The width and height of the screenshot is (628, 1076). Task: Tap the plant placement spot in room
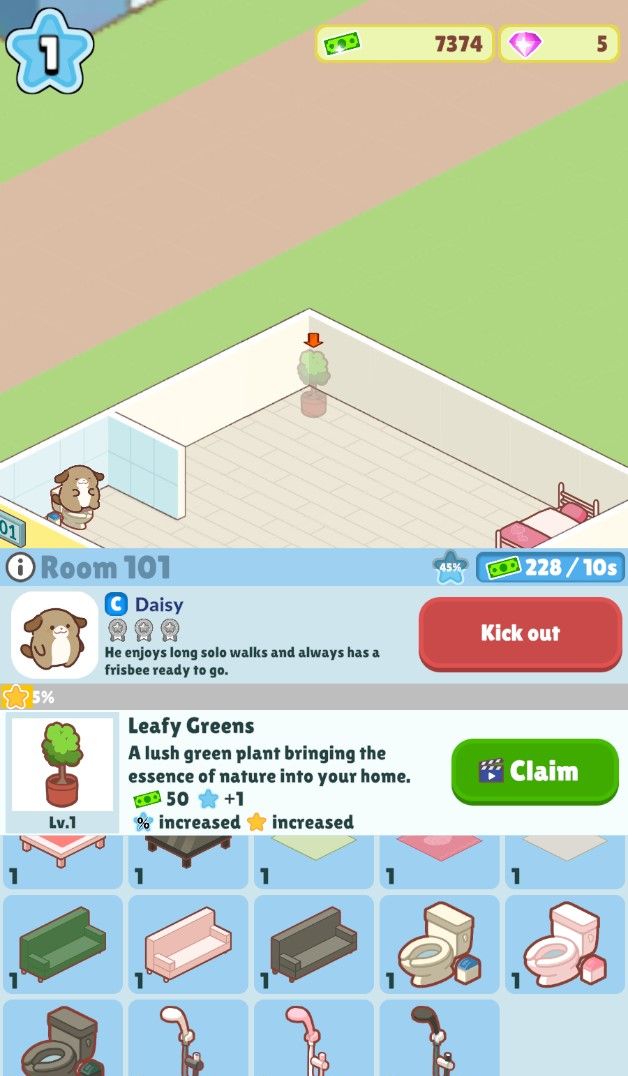click(x=313, y=384)
